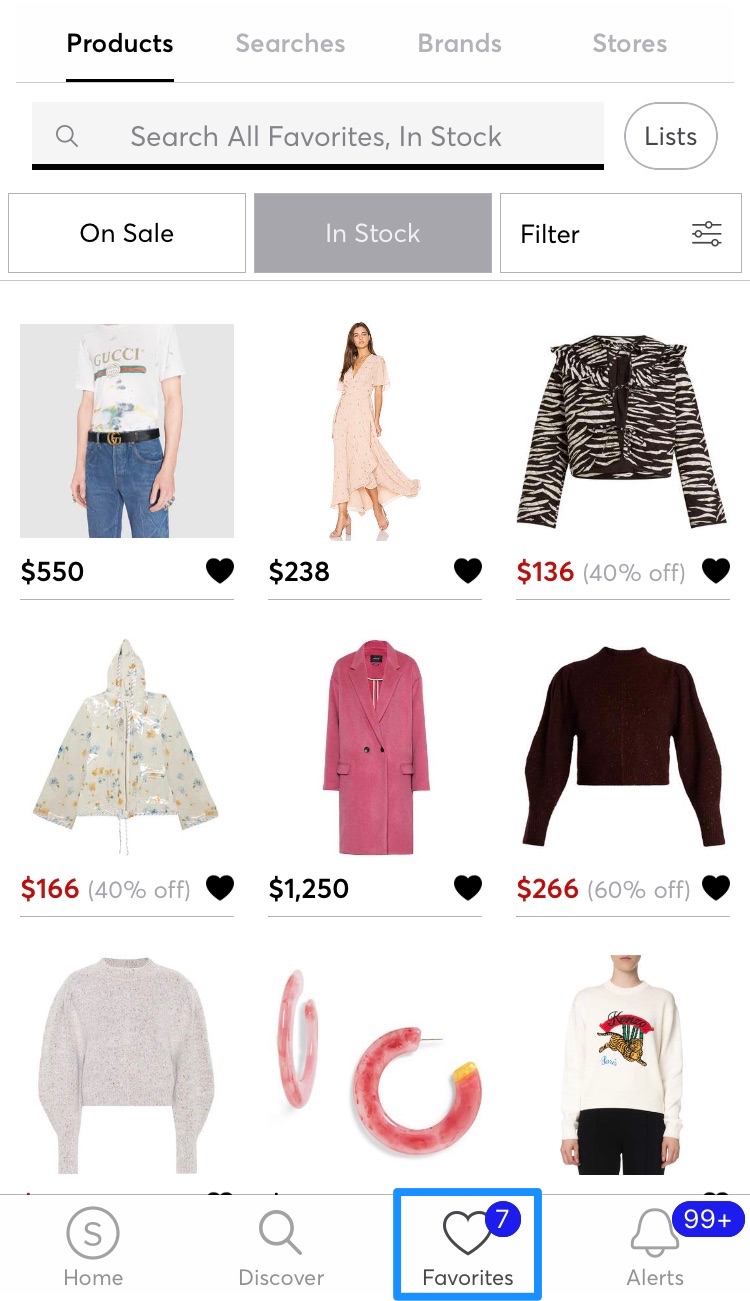Switch to the Brands tab
Screen dimensions: 750x1301
pyautogui.click(x=459, y=44)
